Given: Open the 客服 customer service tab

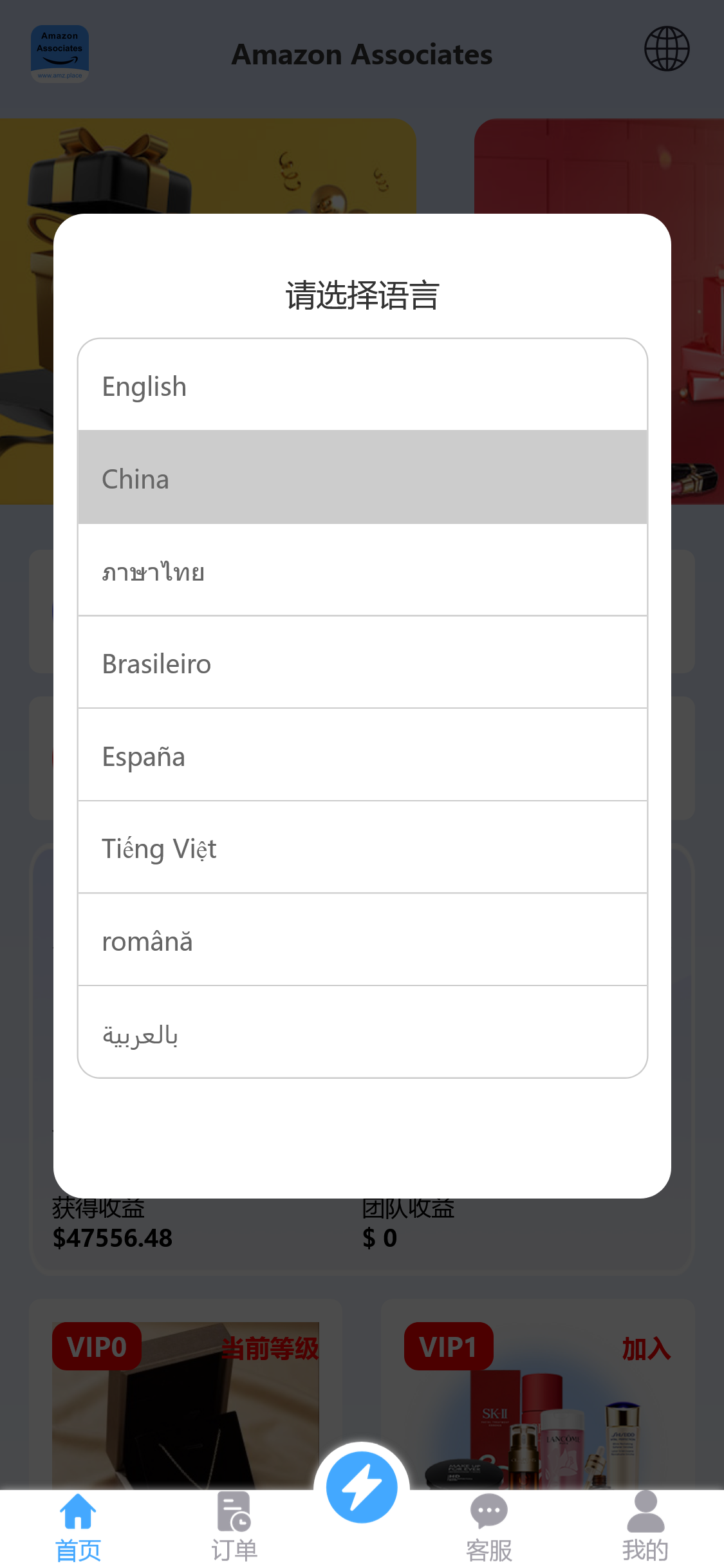Looking at the screenshot, I should pyautogui.click(x=489, y=1527).
